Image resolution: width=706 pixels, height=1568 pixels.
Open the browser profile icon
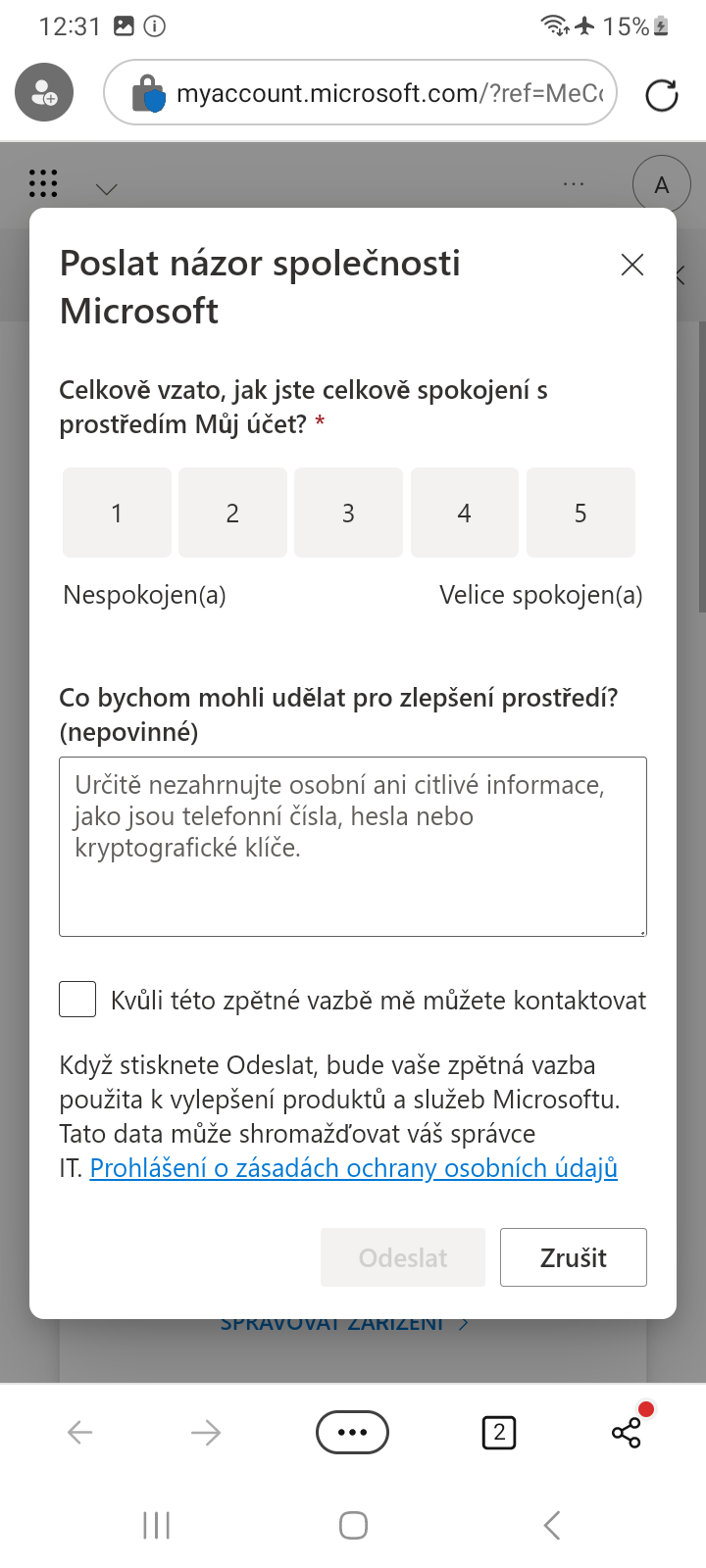[44, 93]
